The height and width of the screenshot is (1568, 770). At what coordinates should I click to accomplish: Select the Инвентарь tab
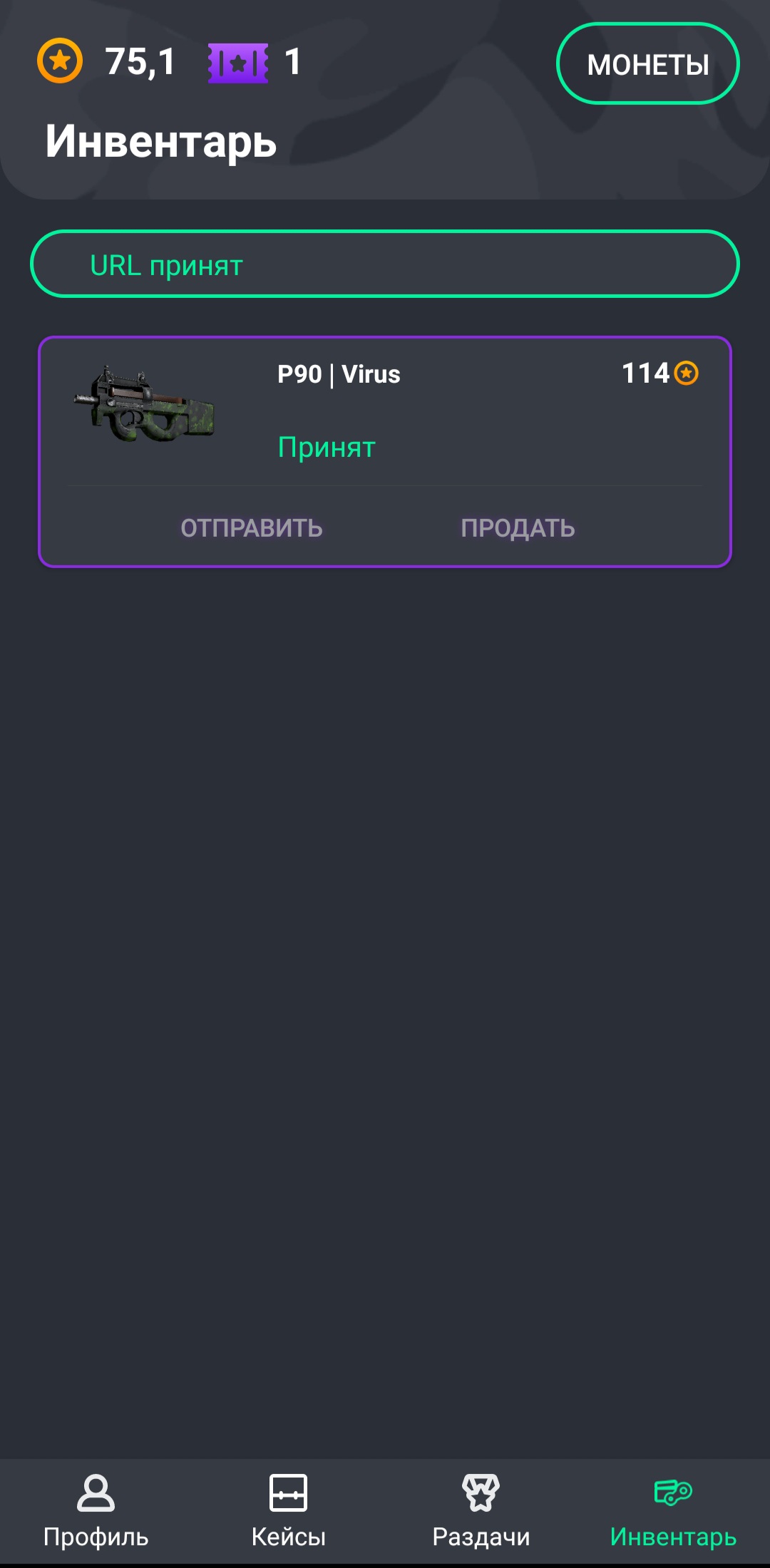pos(673,1511)
